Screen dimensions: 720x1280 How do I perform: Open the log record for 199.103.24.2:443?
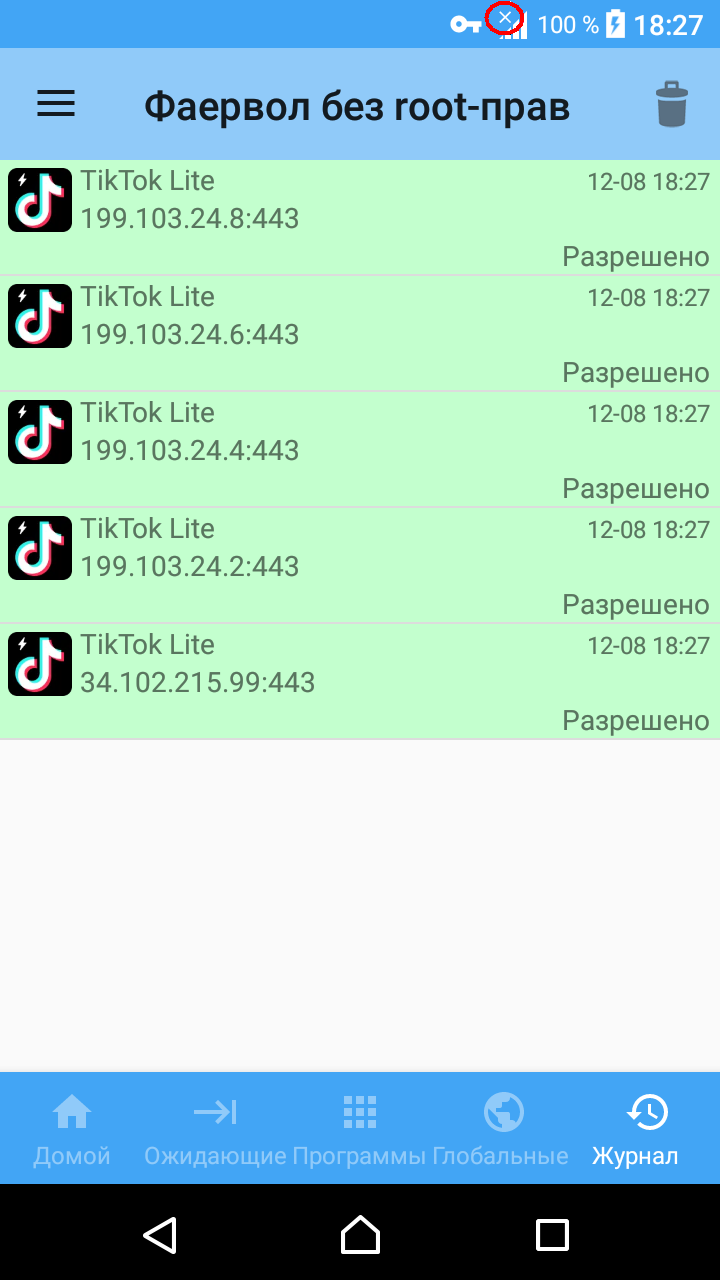coord(360,565)
